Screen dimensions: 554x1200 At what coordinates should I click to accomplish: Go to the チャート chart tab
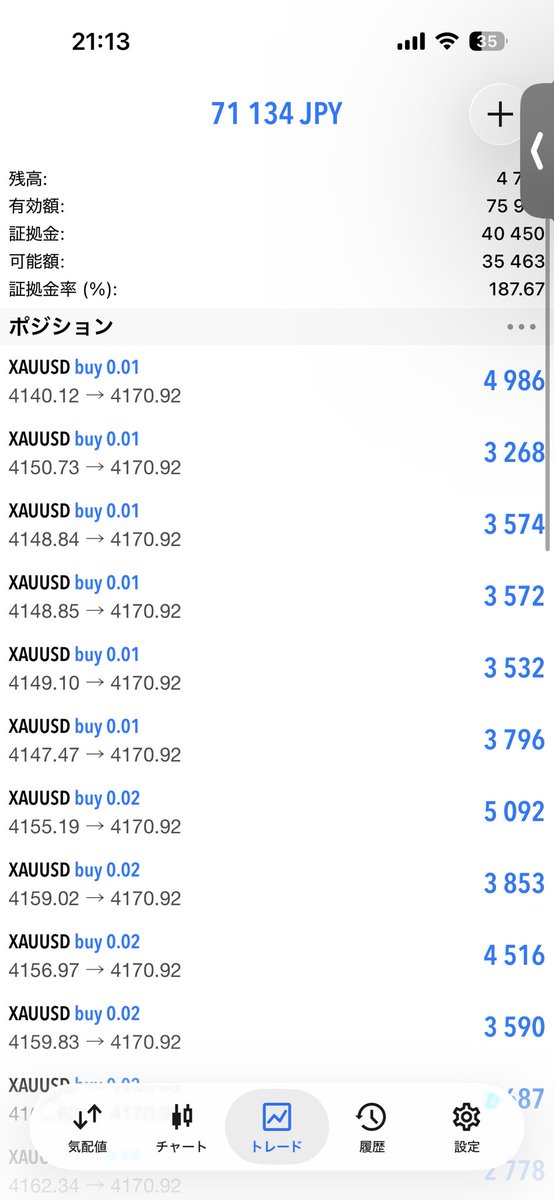point(182,1128)
